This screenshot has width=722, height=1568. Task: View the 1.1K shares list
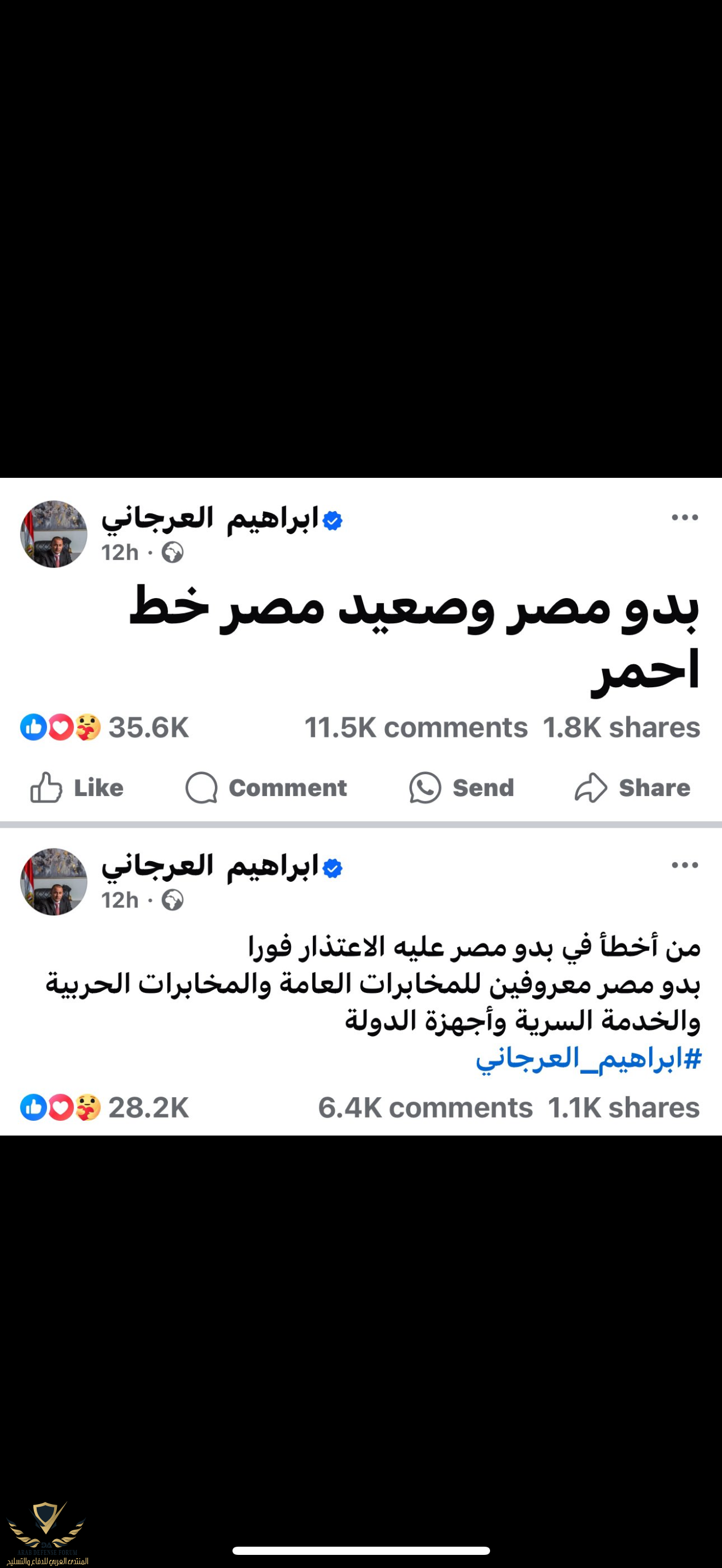(624, 1107)
